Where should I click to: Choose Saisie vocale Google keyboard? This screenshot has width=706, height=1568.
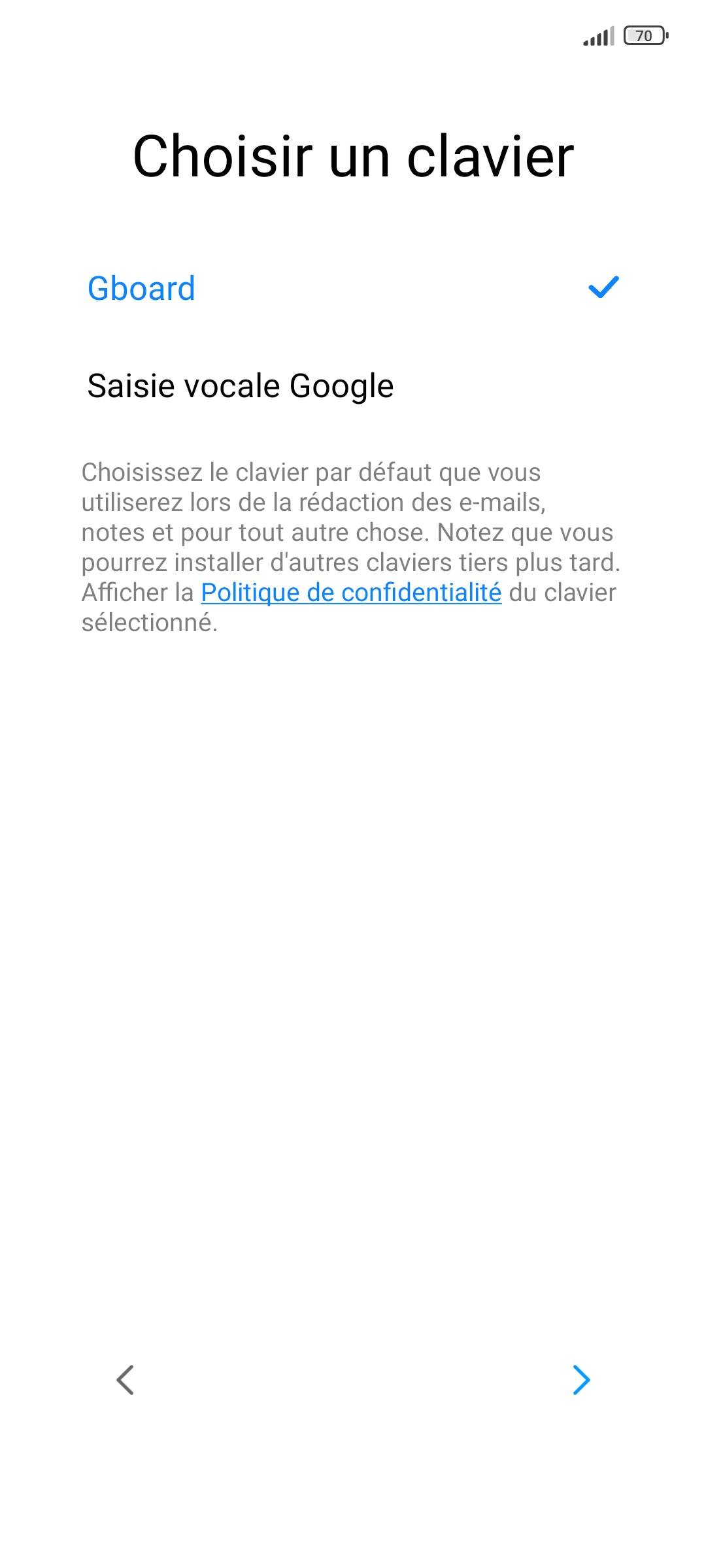[x=241, y=386]
